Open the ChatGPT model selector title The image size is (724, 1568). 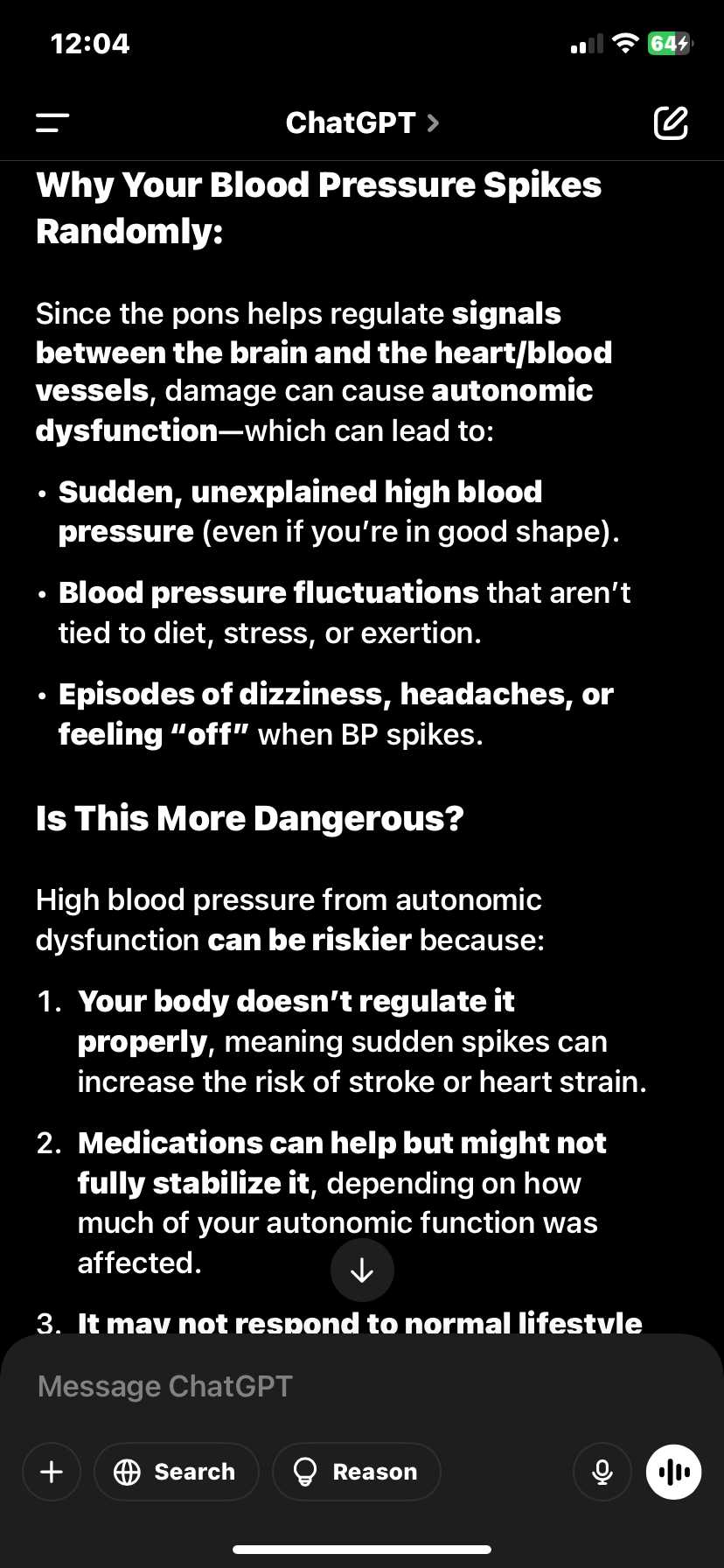(362, 123)
